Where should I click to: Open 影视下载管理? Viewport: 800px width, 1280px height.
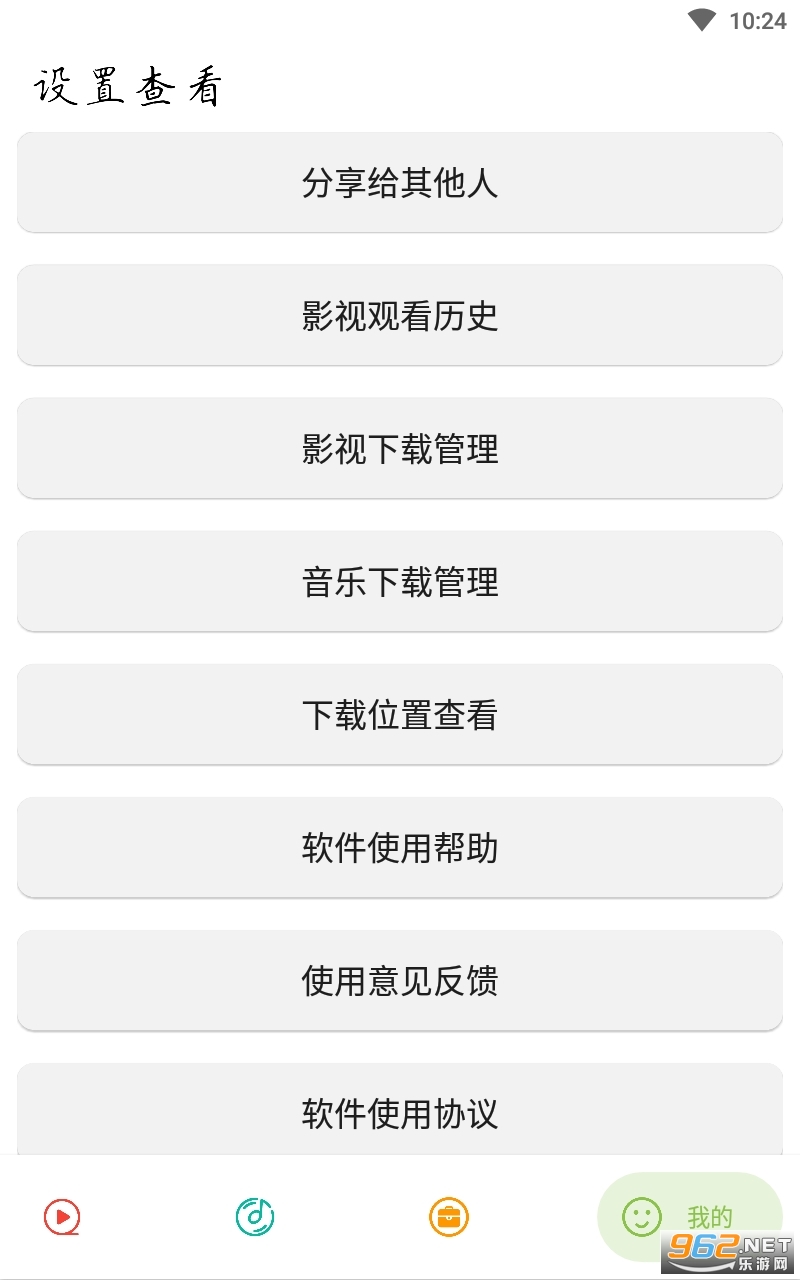pyautogui.click(x=400, y=449)
